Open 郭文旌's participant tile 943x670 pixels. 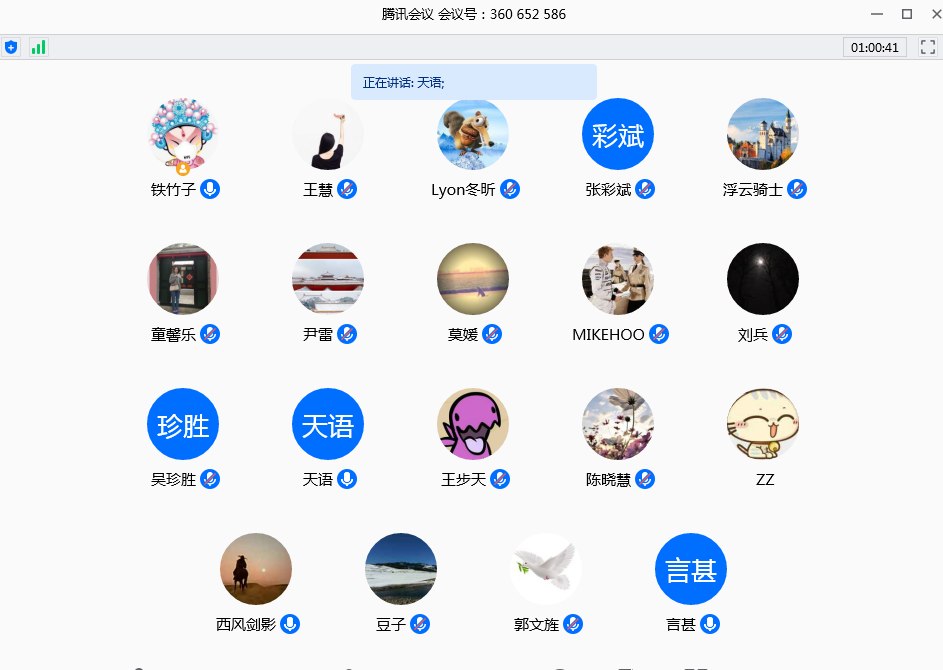546,569
